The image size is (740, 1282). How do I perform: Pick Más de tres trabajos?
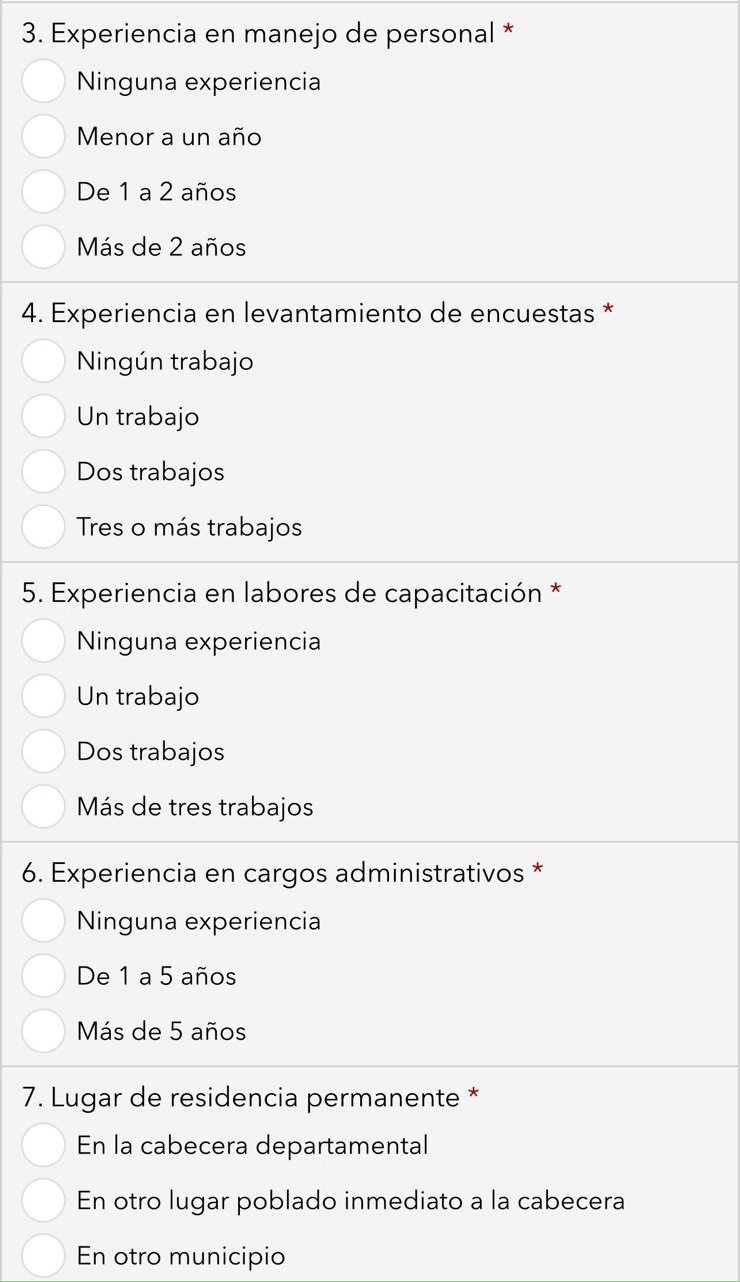point(43,807)
